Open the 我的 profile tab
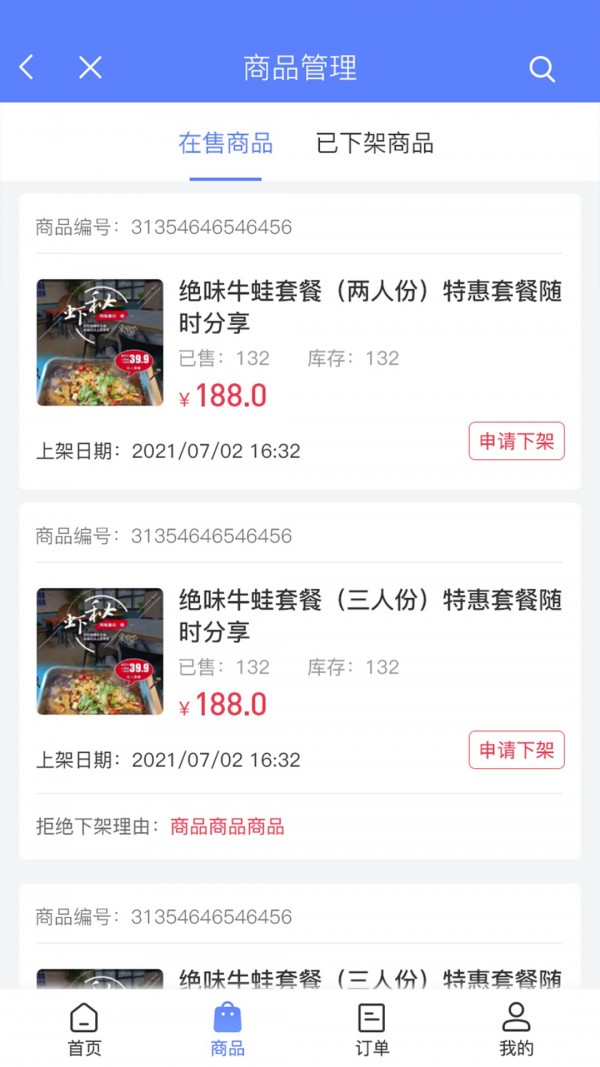Image resolution: width=600 pixels, height=1067 pixels. click(516, 1030)
